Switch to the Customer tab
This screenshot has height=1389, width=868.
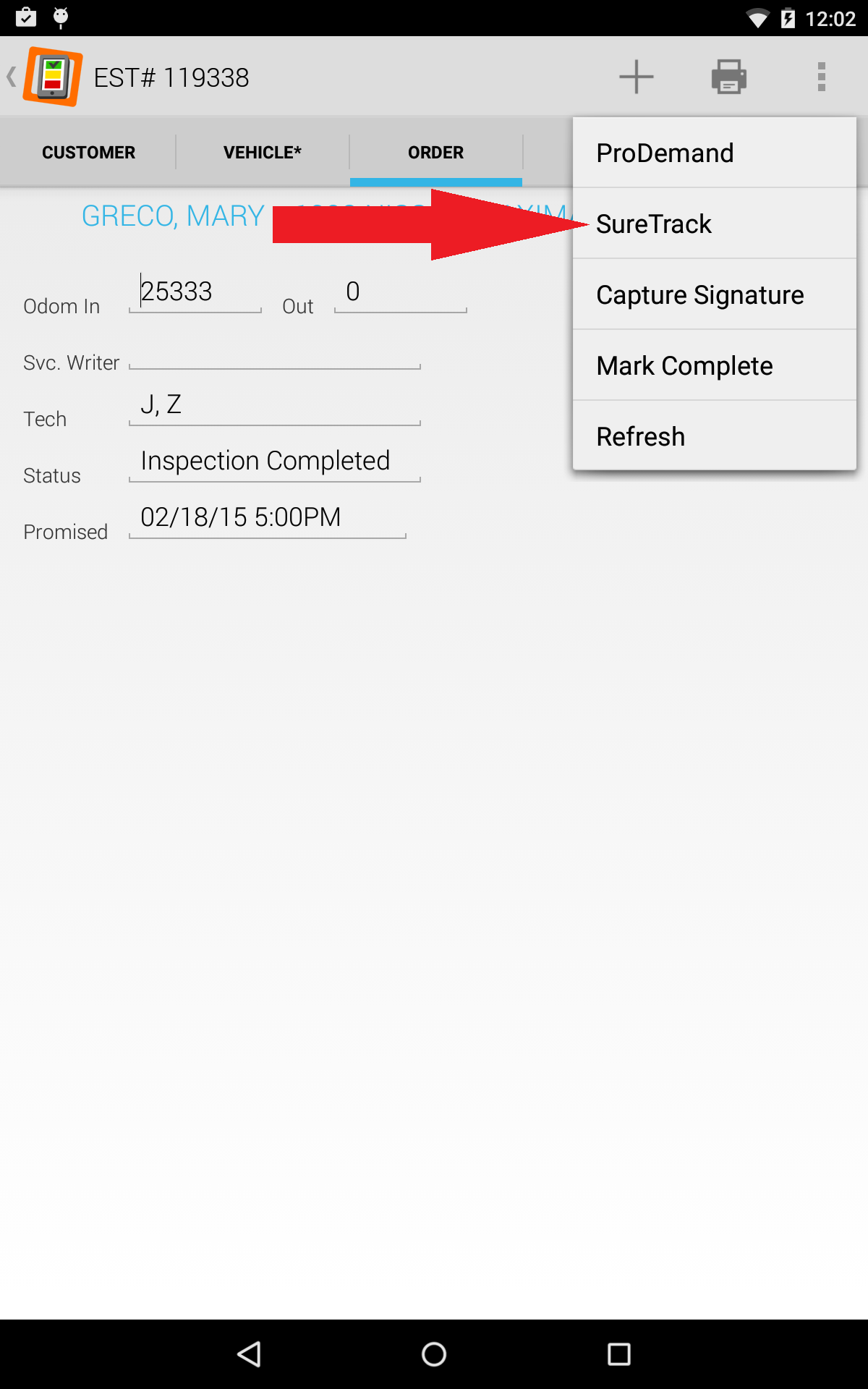88,153
